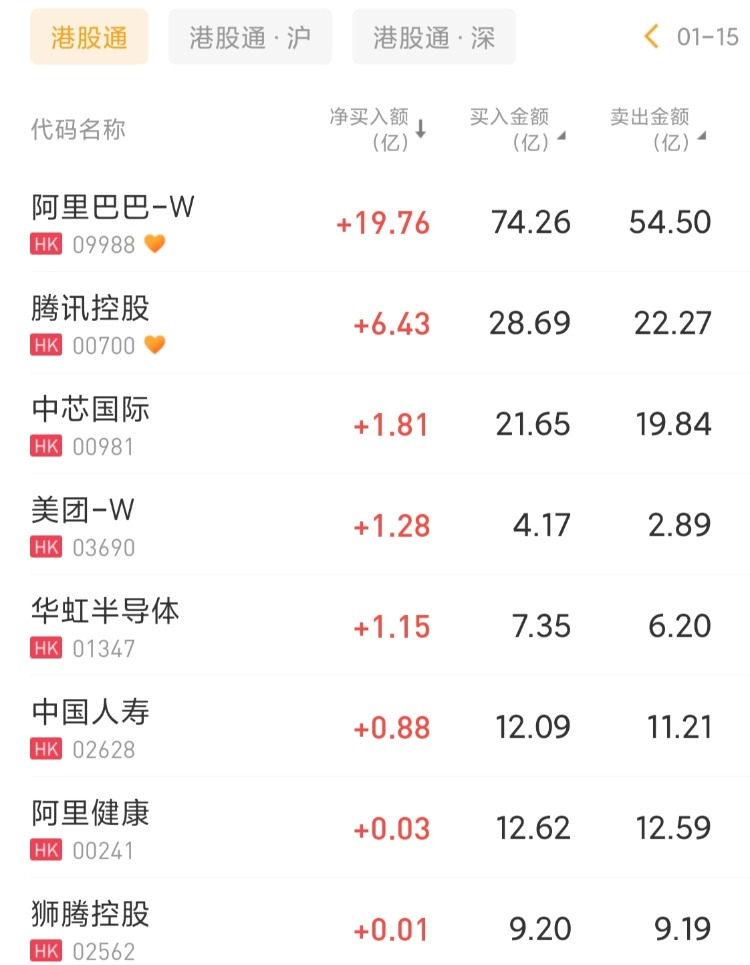Image resolution: width=750 pixels, height=965 pixels.
Task: Switch to the 港股通·深 tab
Action: (434, 38)
